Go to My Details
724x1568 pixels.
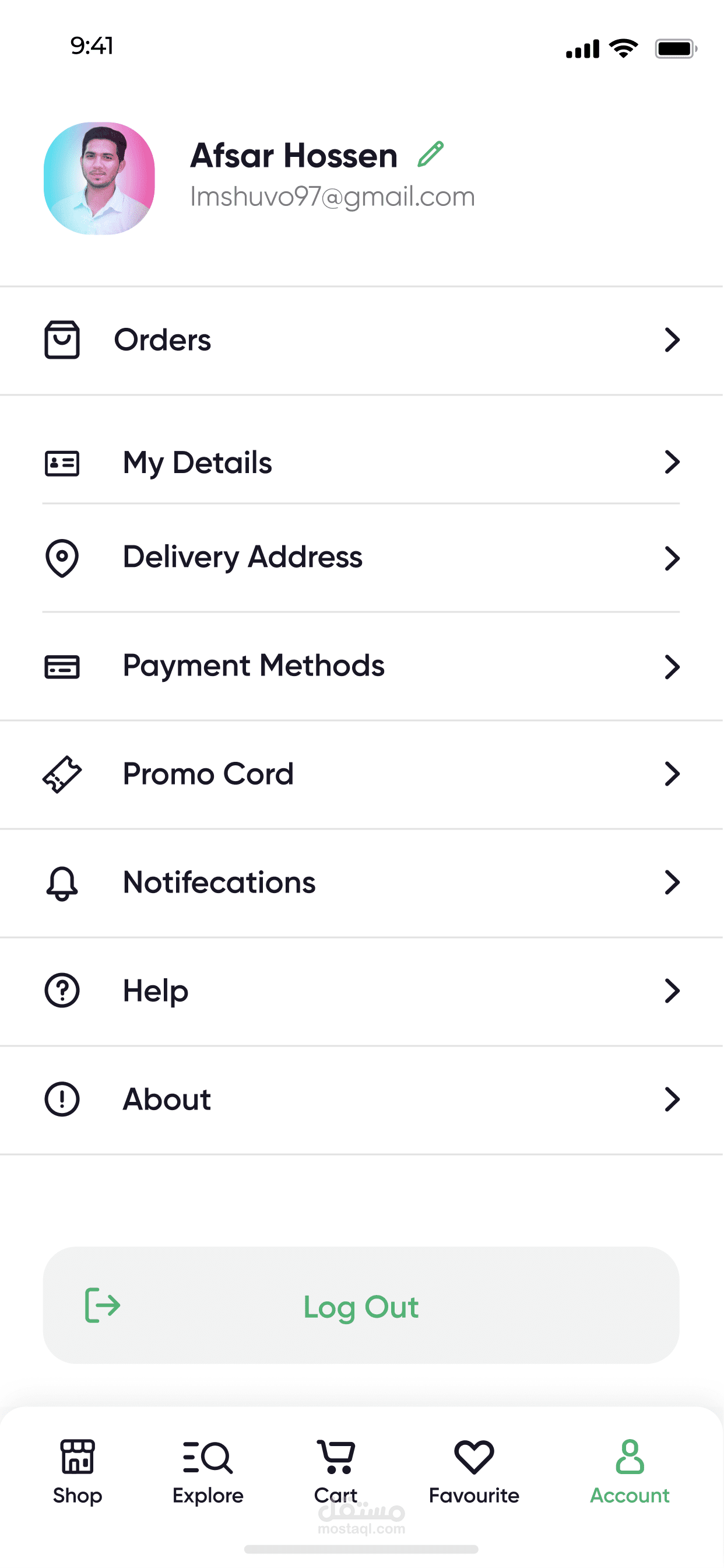(x=361, y=463)
